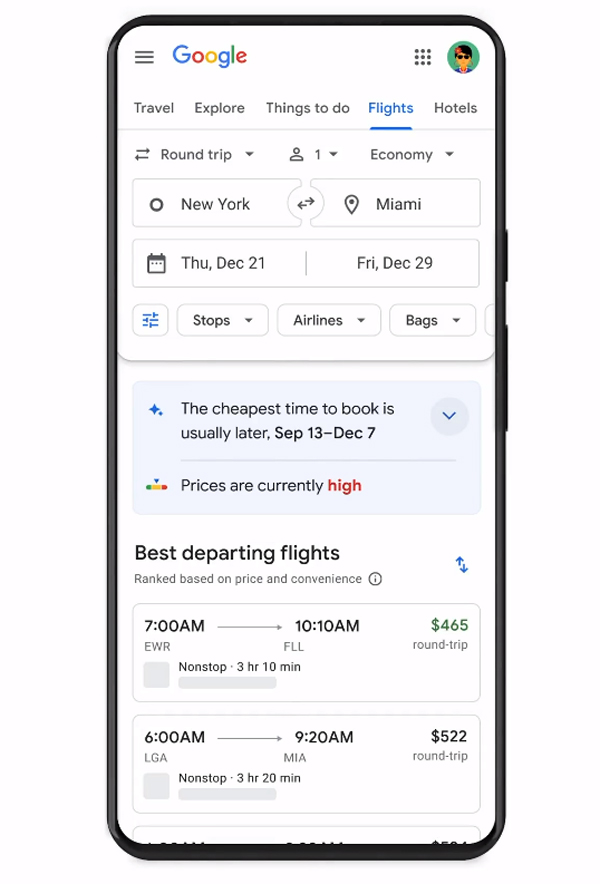Open the hamburger menu
The image size is (600, 884).
click(145, 57)
